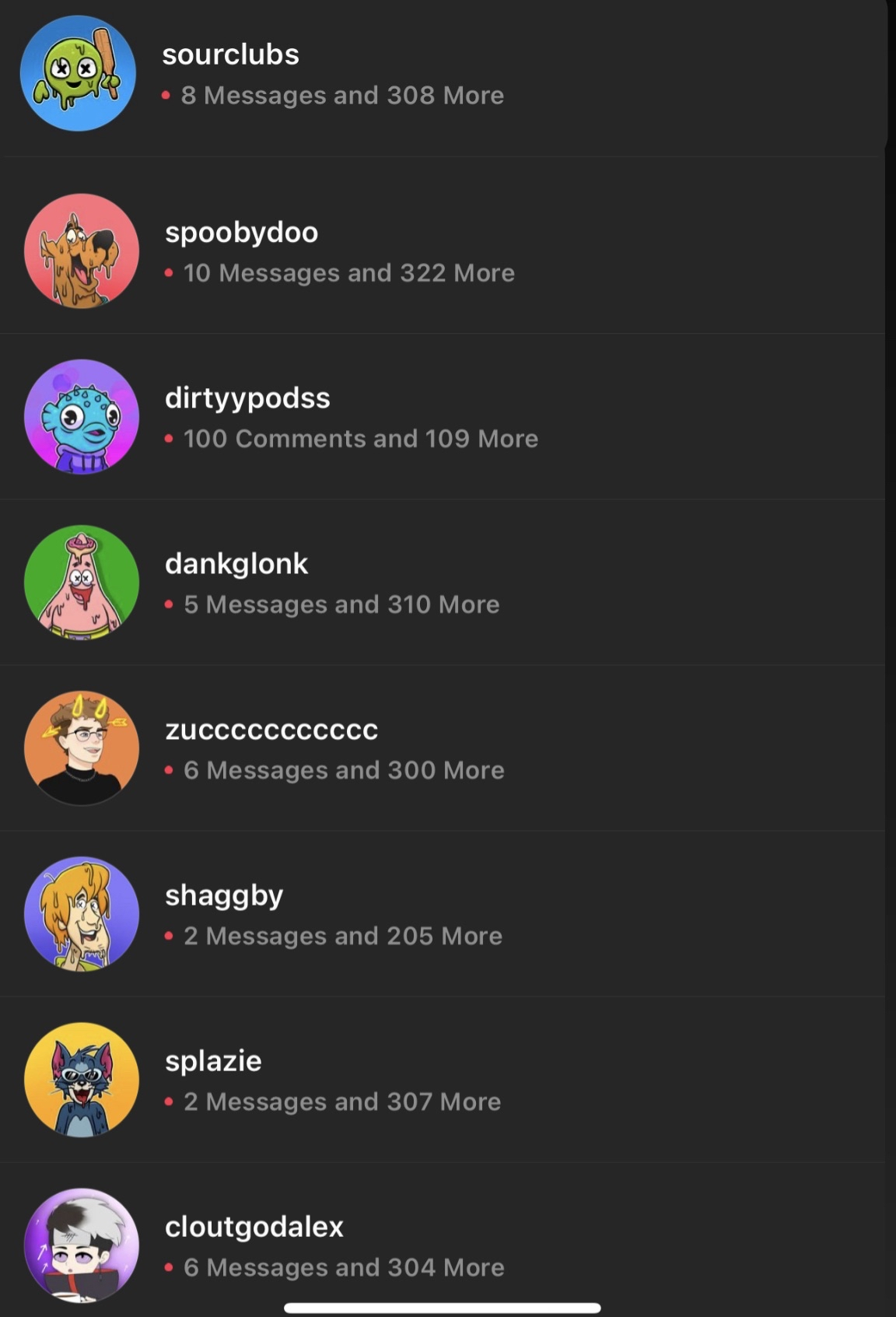896x1317 pixels.
Task: Switch to the cloutgodalex account
Action: [334, 1246]
